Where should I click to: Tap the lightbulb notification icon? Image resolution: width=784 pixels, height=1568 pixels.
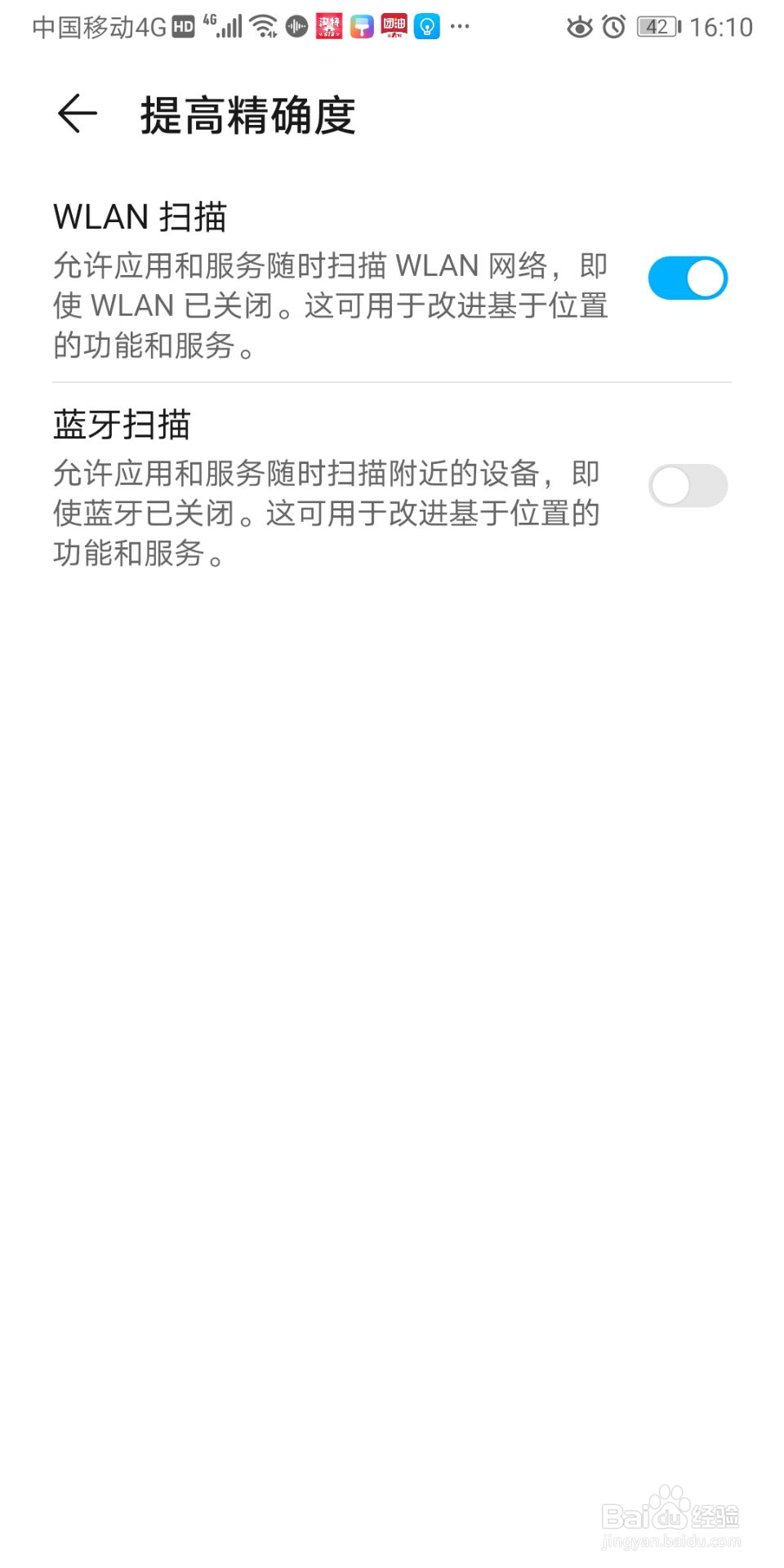click(427, 26)
